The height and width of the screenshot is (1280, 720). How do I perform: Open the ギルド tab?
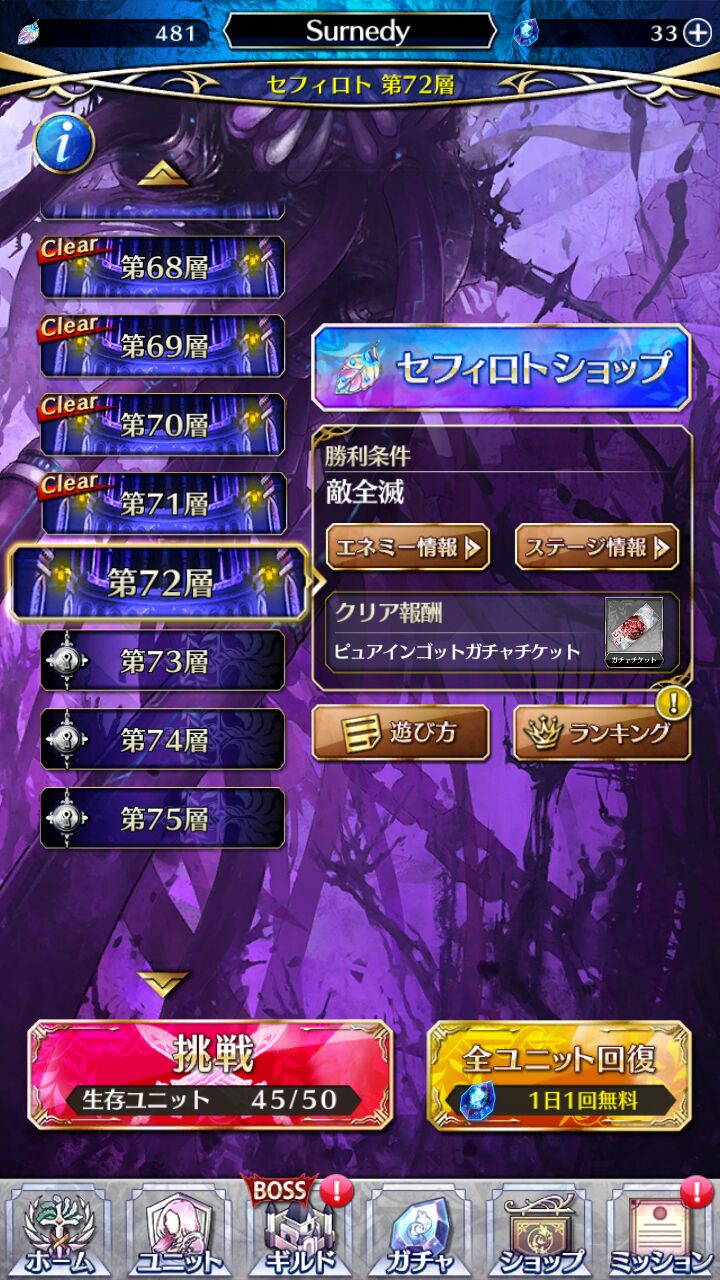click(x=300, y=1230)
